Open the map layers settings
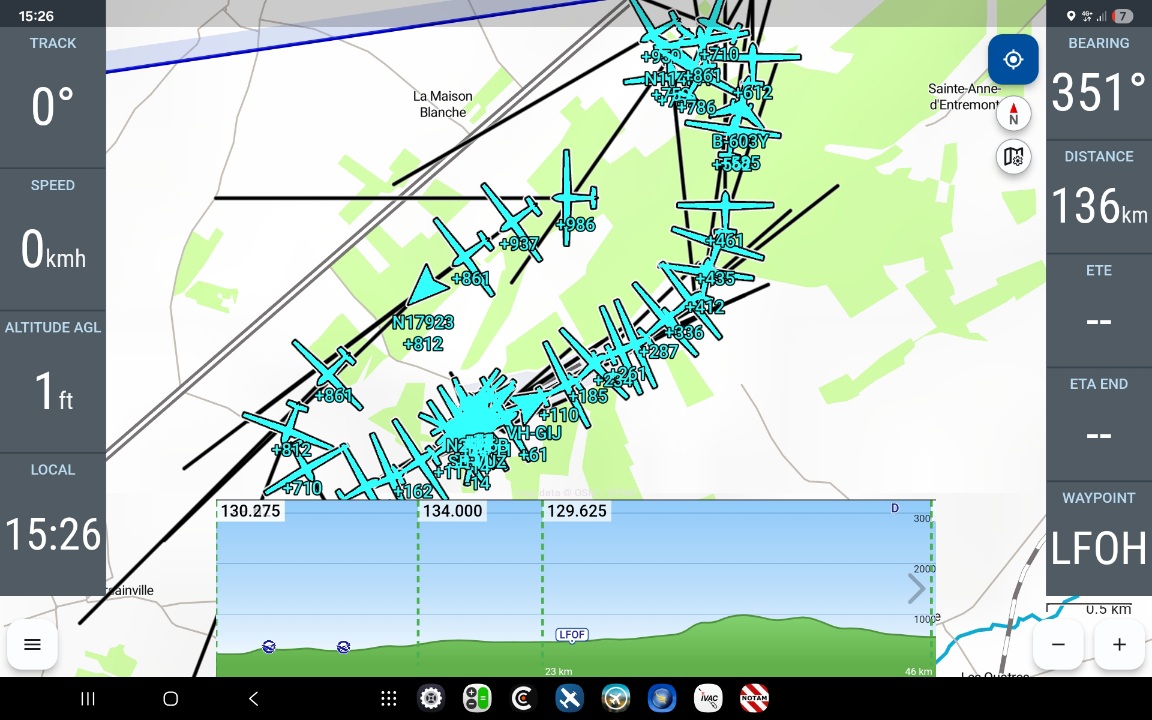The image size is (1152, 720). point(1013,157)
